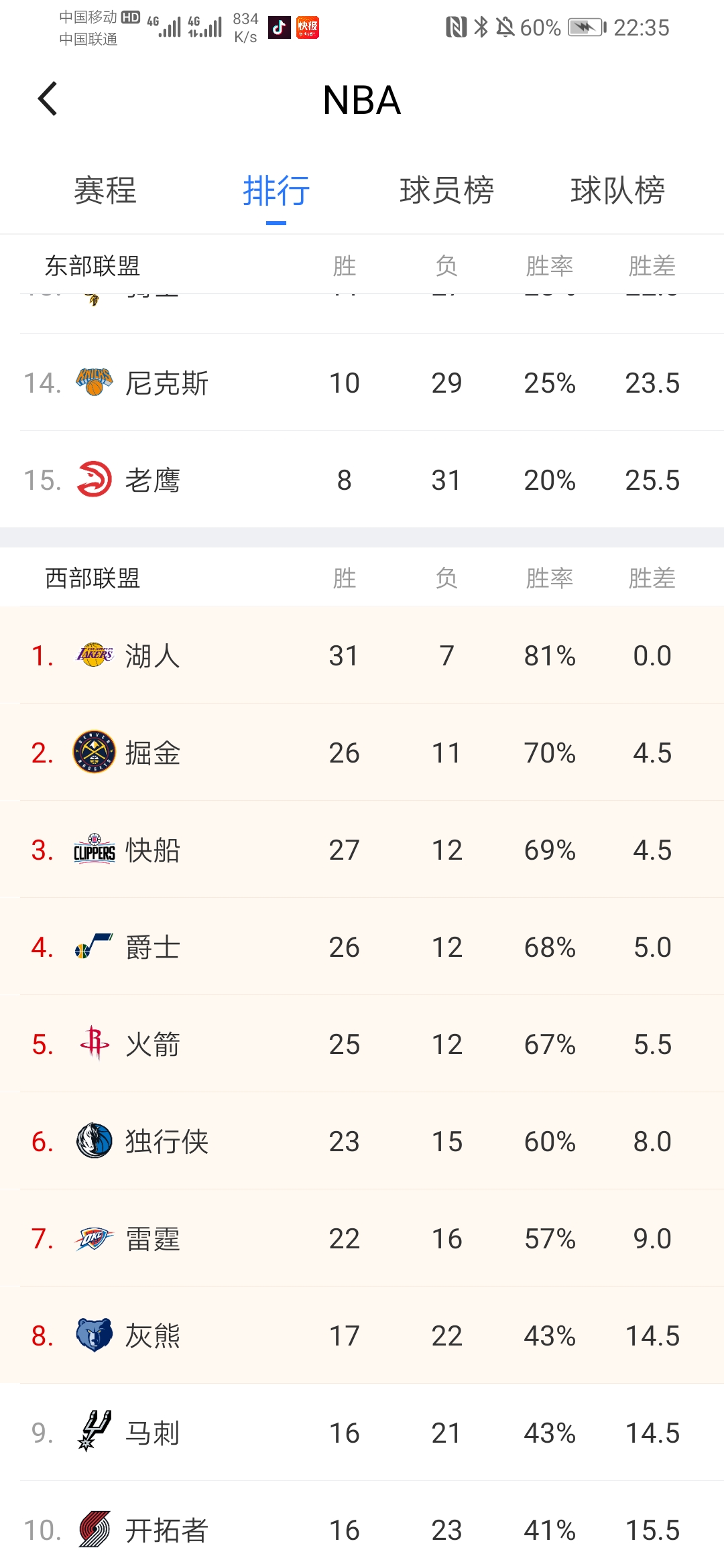
Task: View the 湖人 team details
Action: tap(362, 656)
